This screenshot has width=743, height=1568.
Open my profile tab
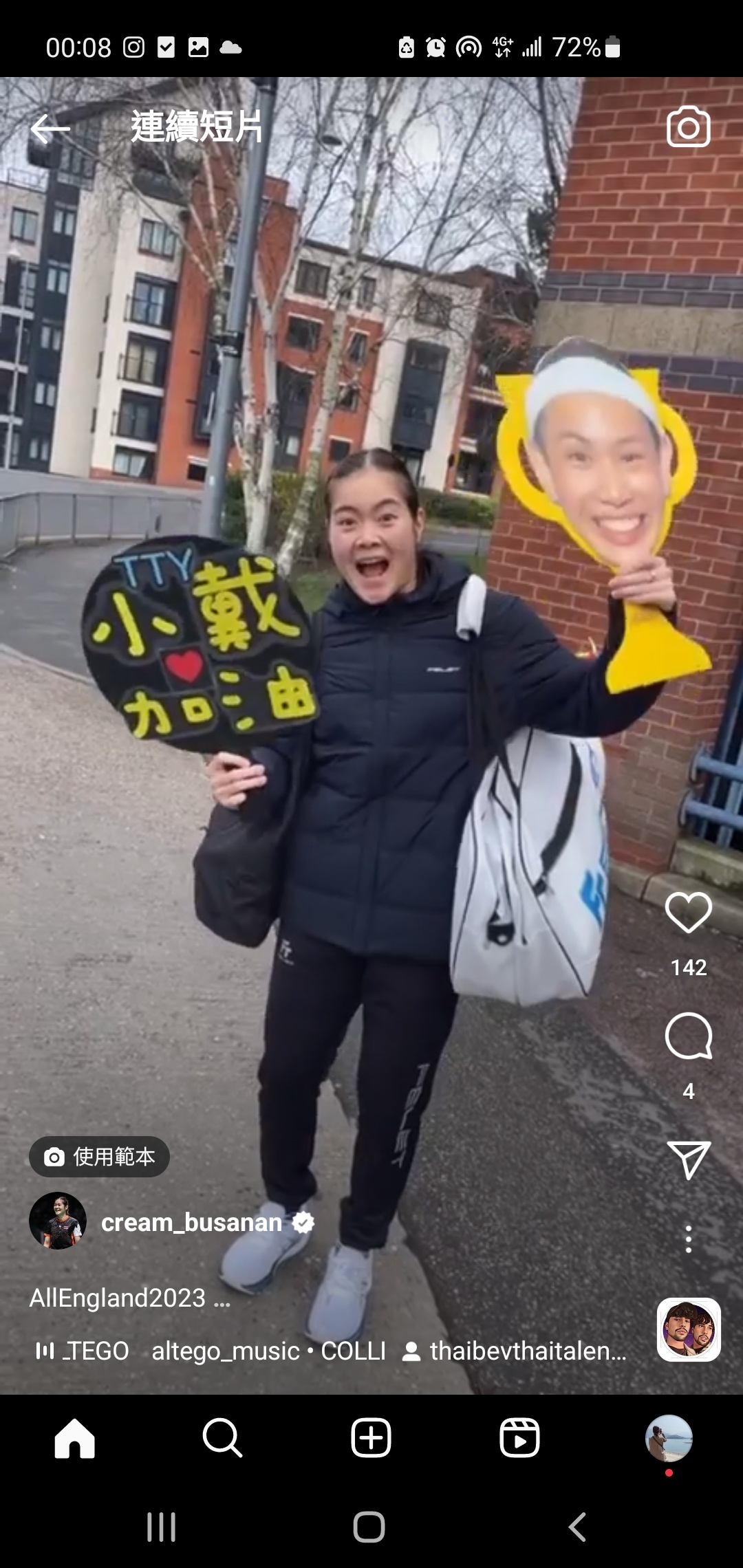[x=668, y=1438]
